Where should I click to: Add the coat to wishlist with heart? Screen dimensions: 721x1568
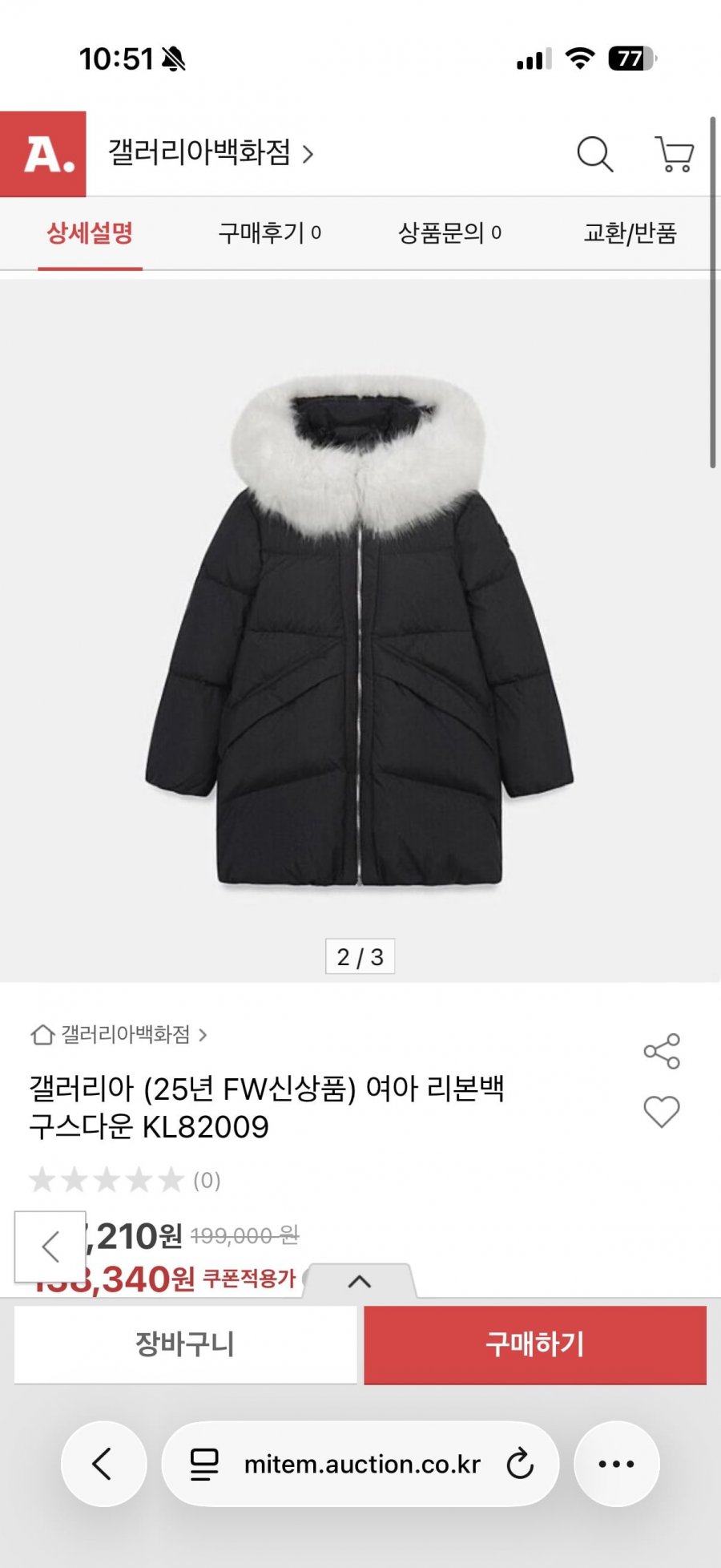pyautogui.click(x=662, y=1112)
